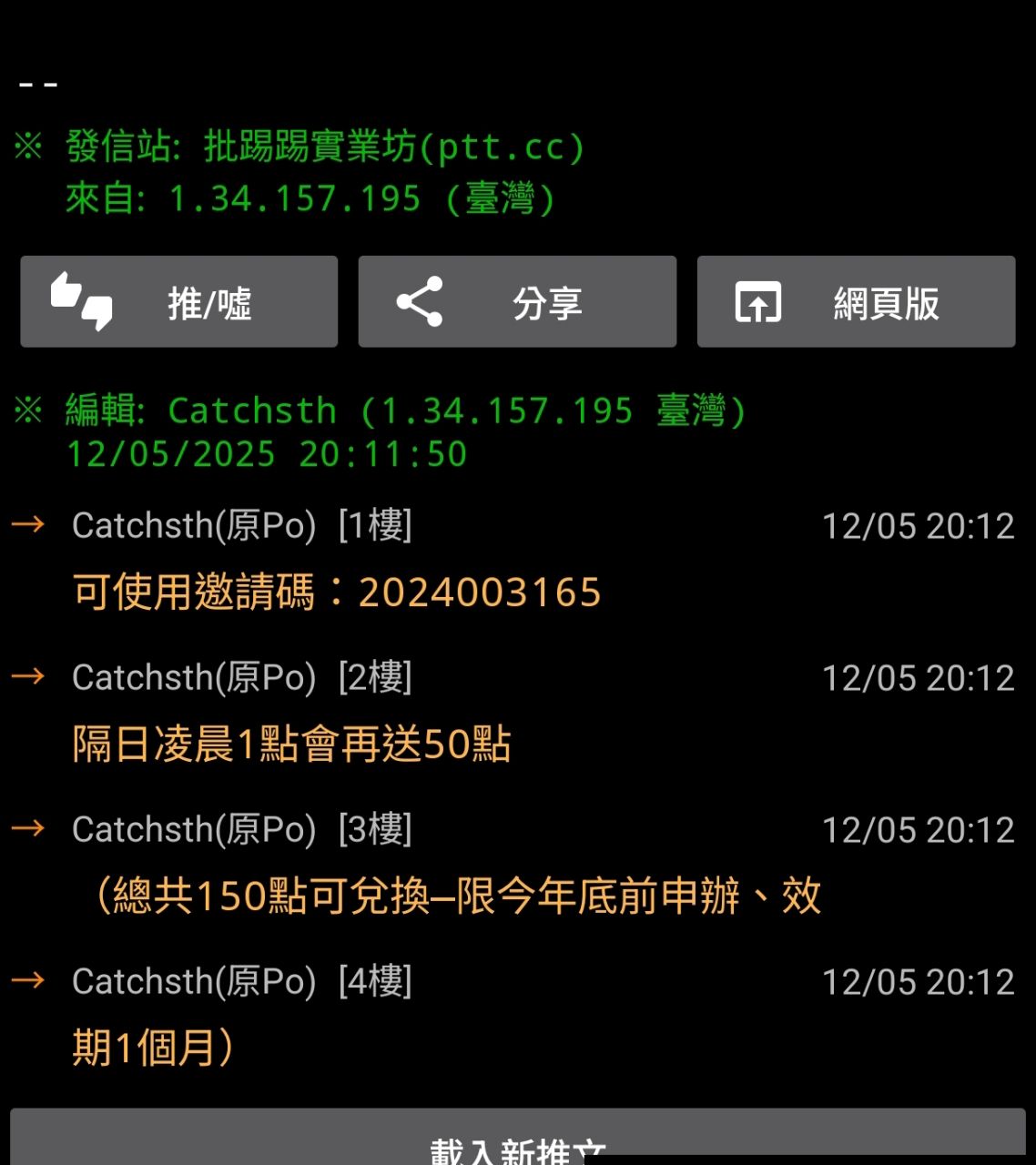1036x1165 pixels.
Task: Tap the 推/噓 push or boo button
Action: [179, 302]
